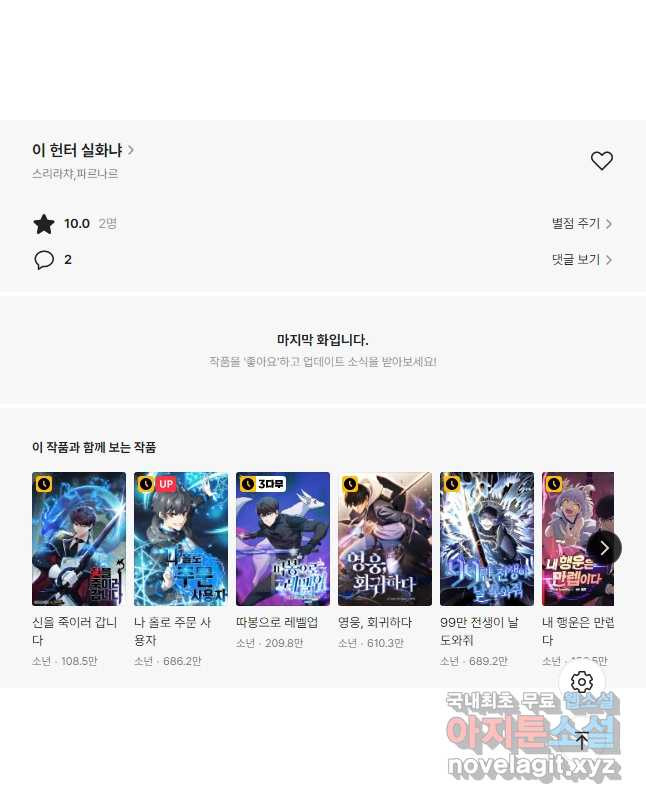This screenshot has width=646, height=804.
Task: Show more recommended works with the arrow
Action: pos(604,548)
